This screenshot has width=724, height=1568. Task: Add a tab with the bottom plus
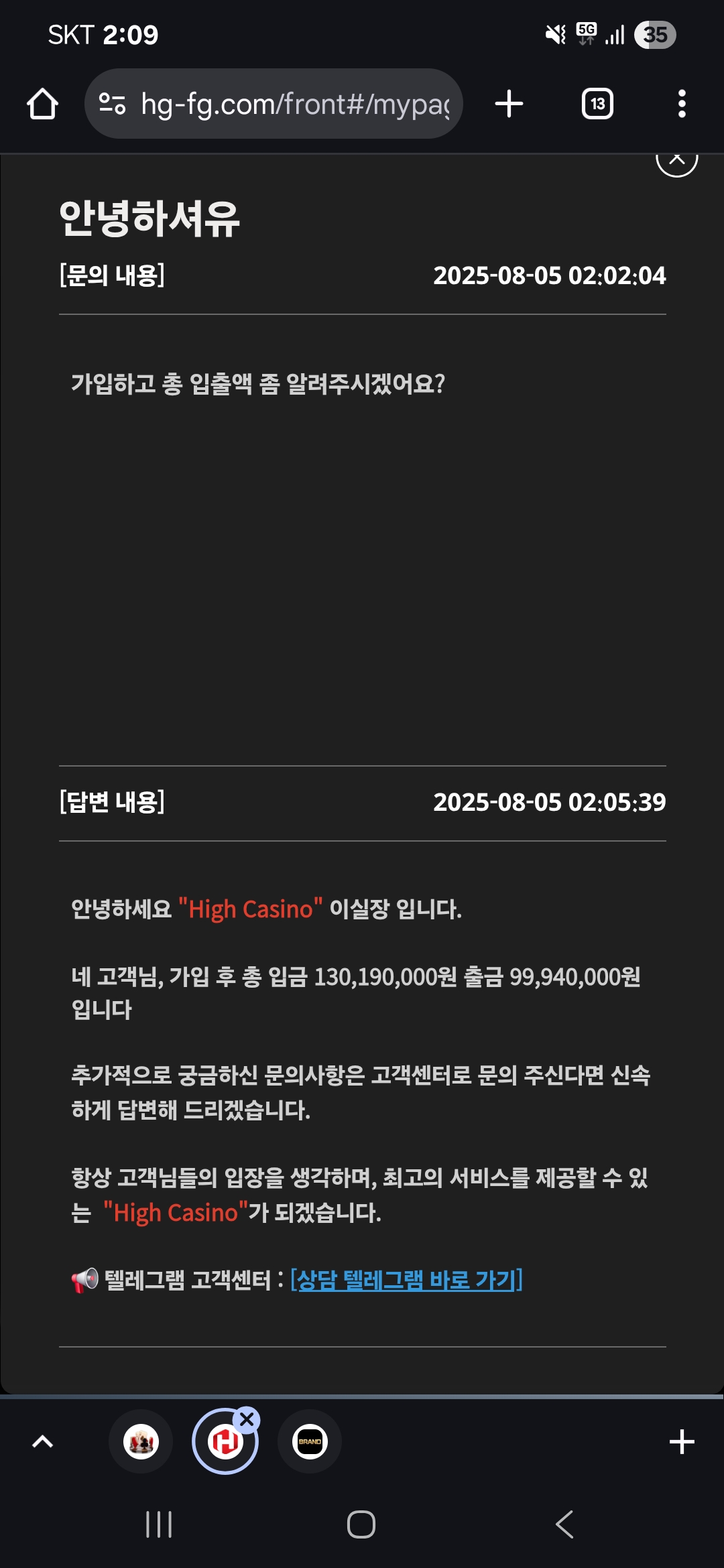point(682,1441)
